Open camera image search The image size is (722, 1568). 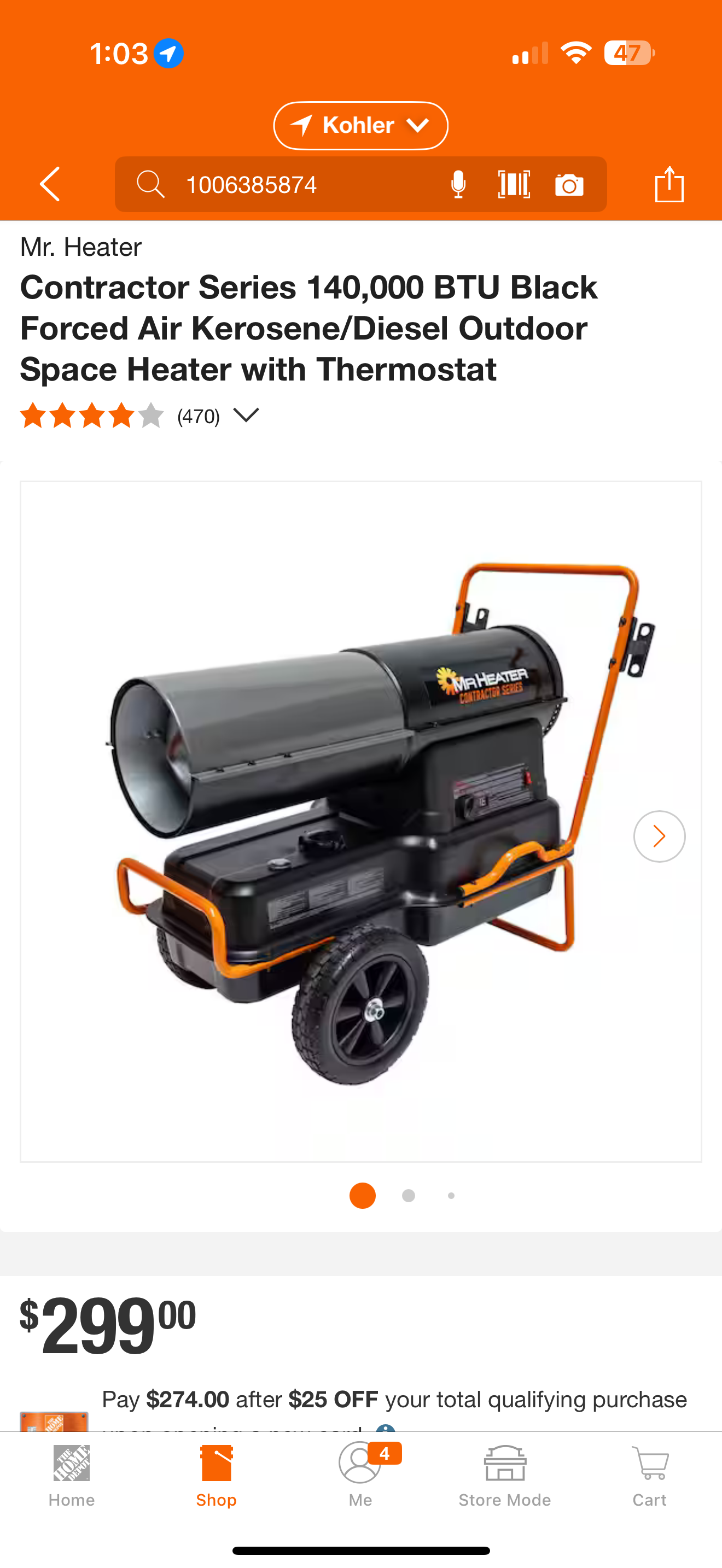[569, 185]
